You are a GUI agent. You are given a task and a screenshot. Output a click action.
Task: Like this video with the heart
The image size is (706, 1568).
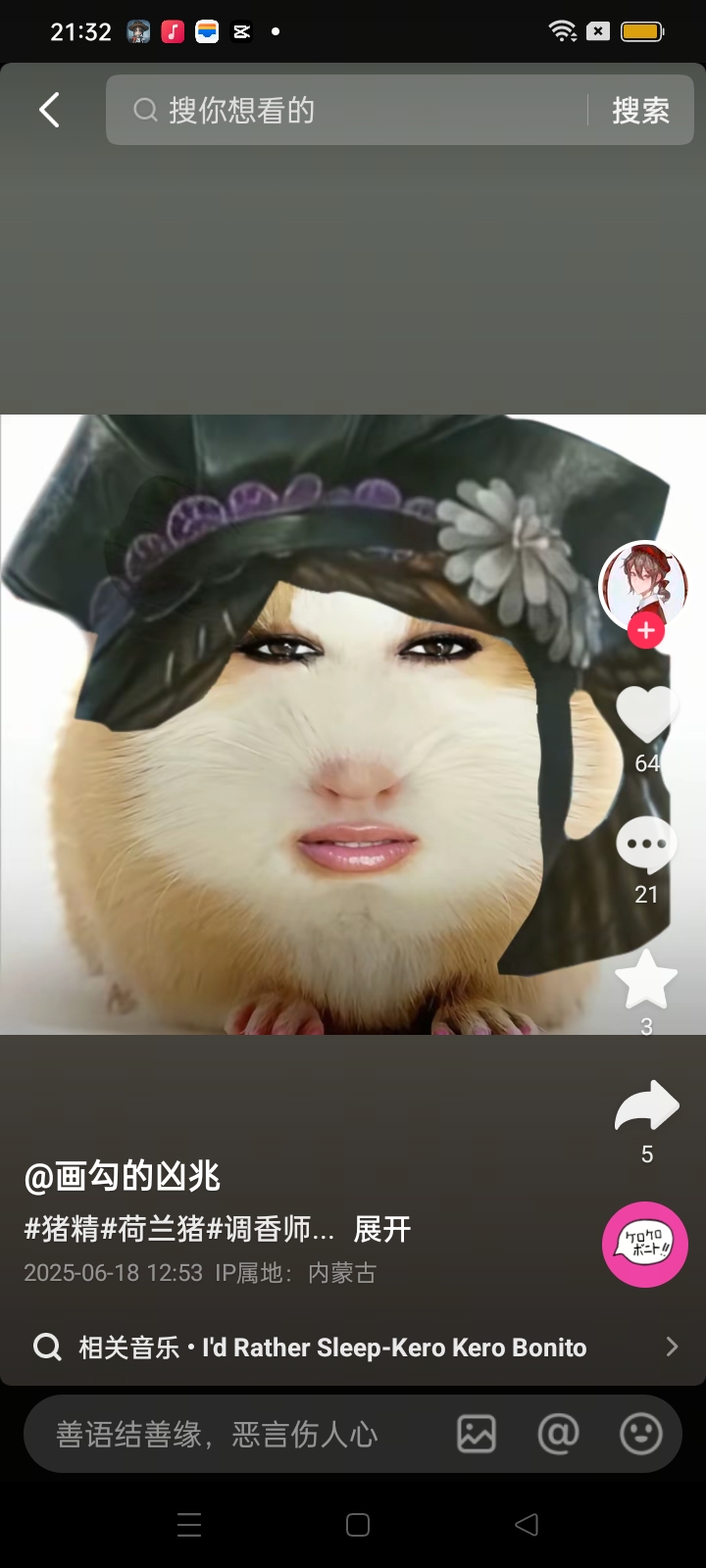point(646,713)
